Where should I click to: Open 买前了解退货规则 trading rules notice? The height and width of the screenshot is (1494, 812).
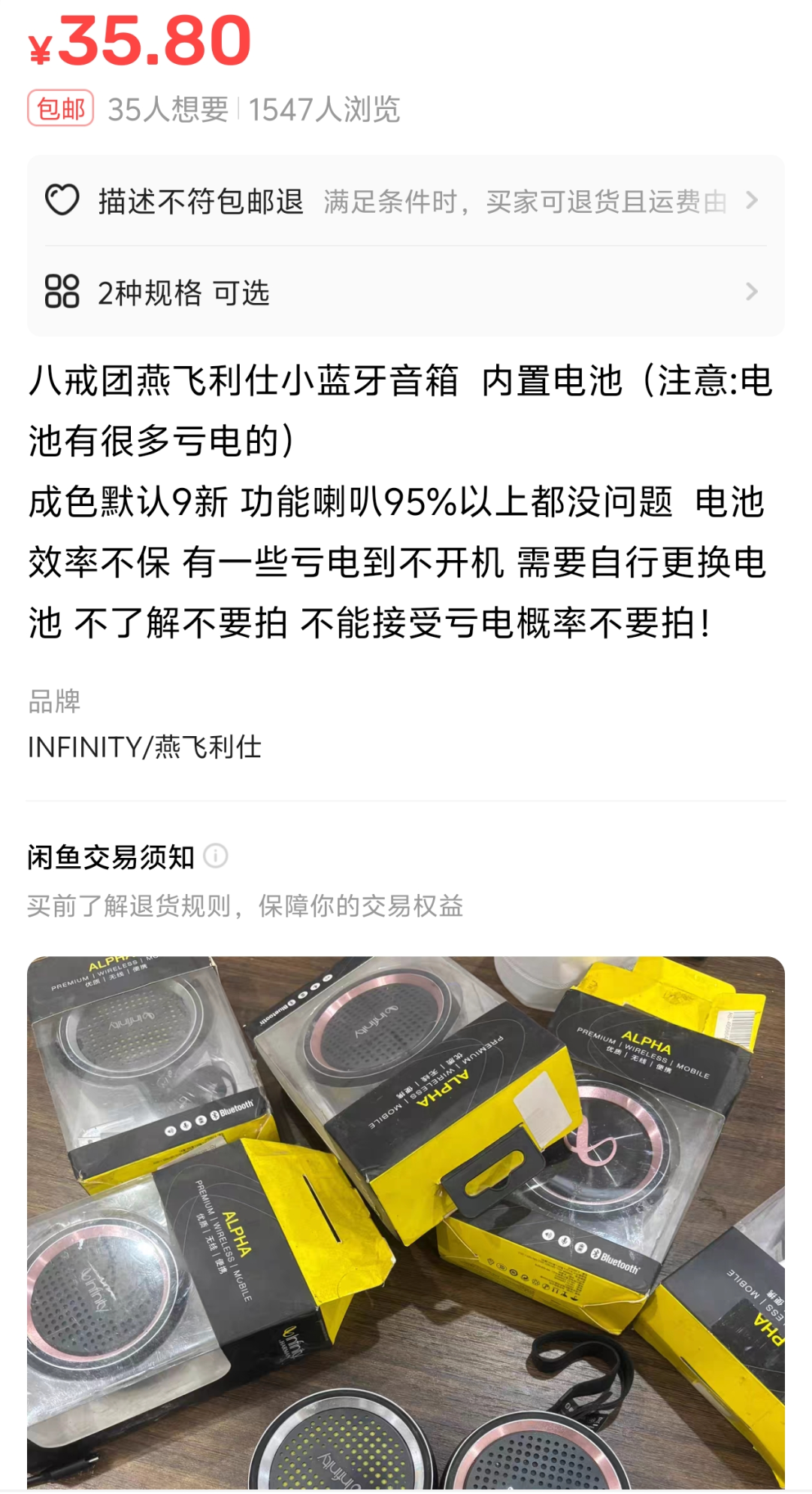tap(245, 906)
